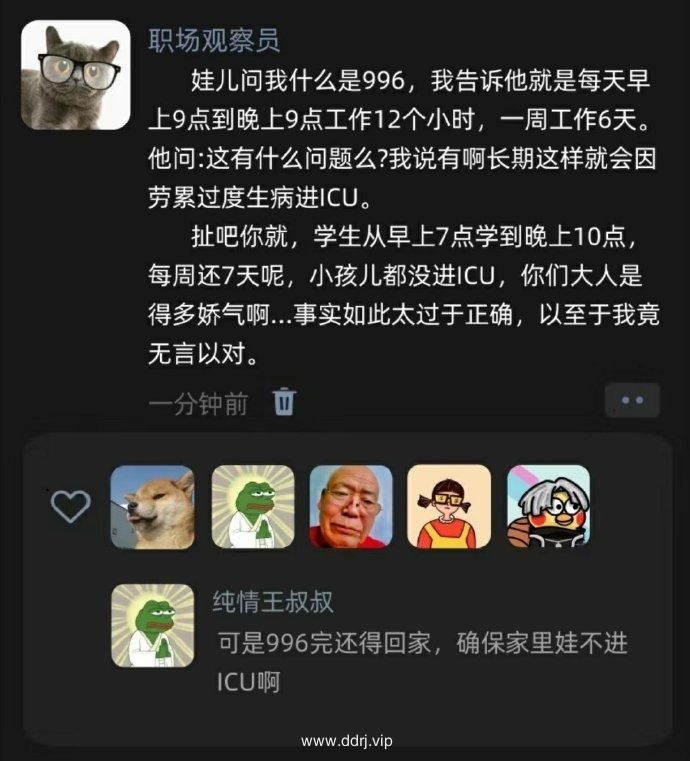Image resolution: width=690 pixels, height=761 pixels.
Task: Open the pigtail girl cartoon avatar
Action: pos(449,506)
